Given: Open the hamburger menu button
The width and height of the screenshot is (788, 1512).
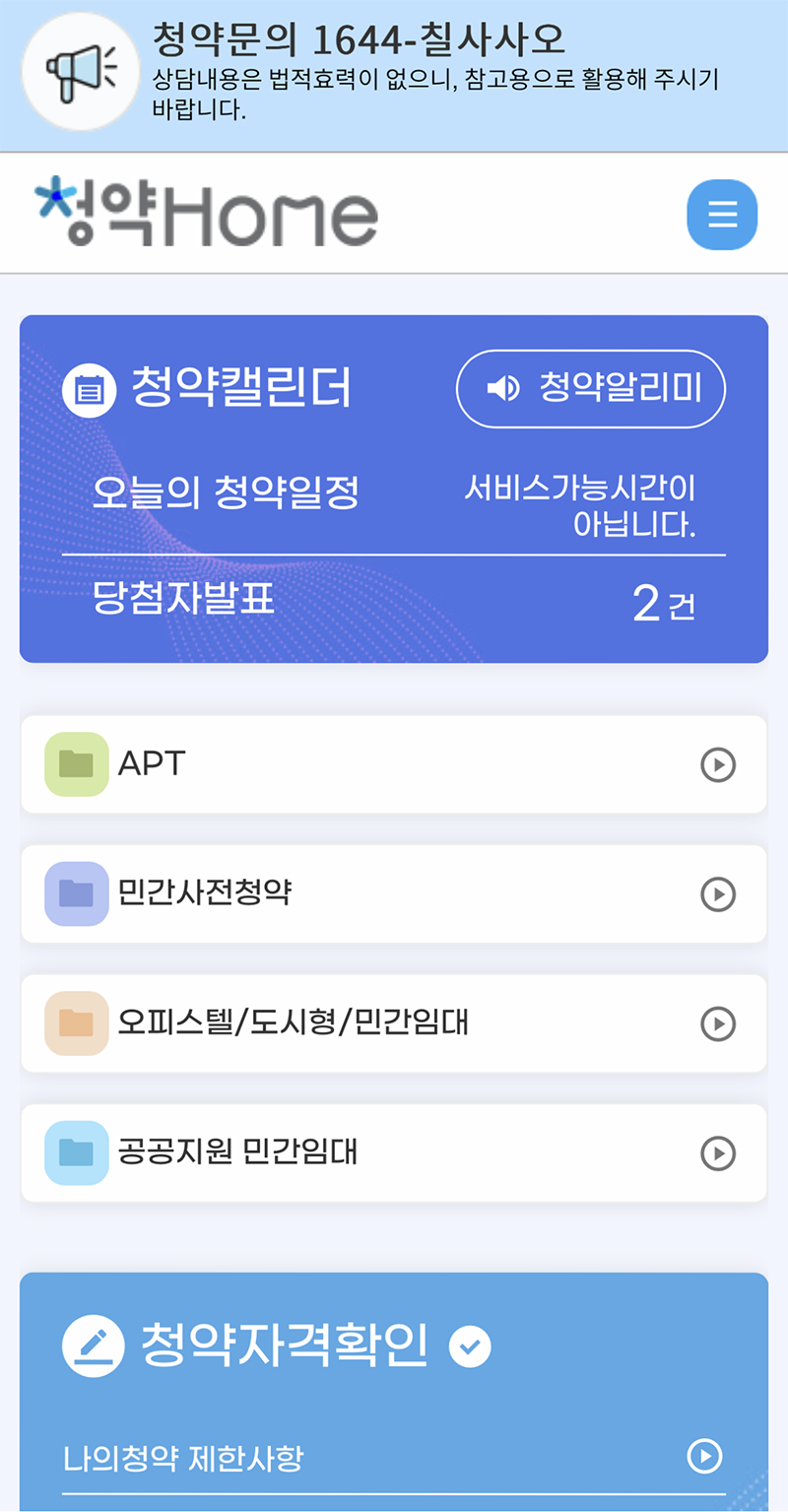Looking at the screenshot, I should [722, 214].
